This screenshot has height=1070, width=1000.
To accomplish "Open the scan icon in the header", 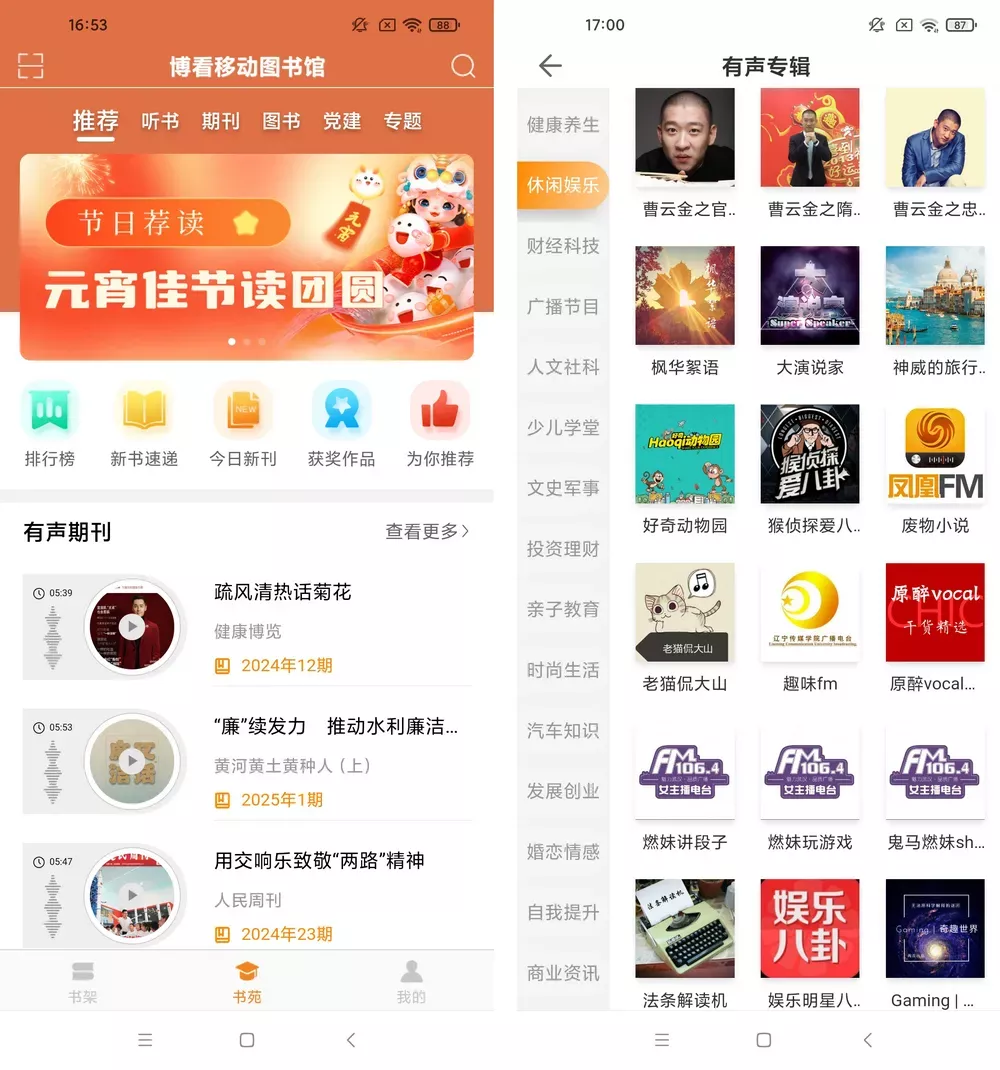I will 31,66.
